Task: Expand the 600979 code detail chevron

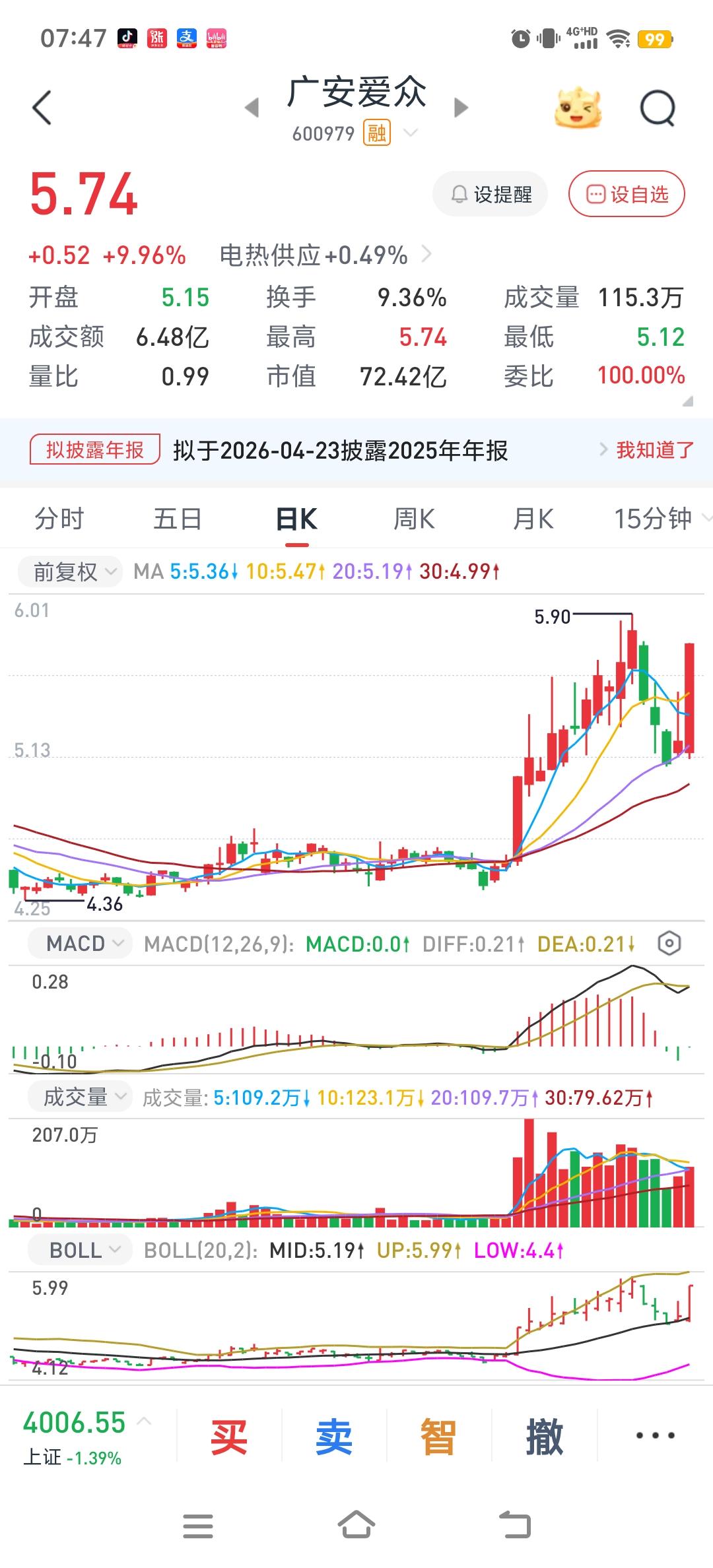Action: coord(413,133)
